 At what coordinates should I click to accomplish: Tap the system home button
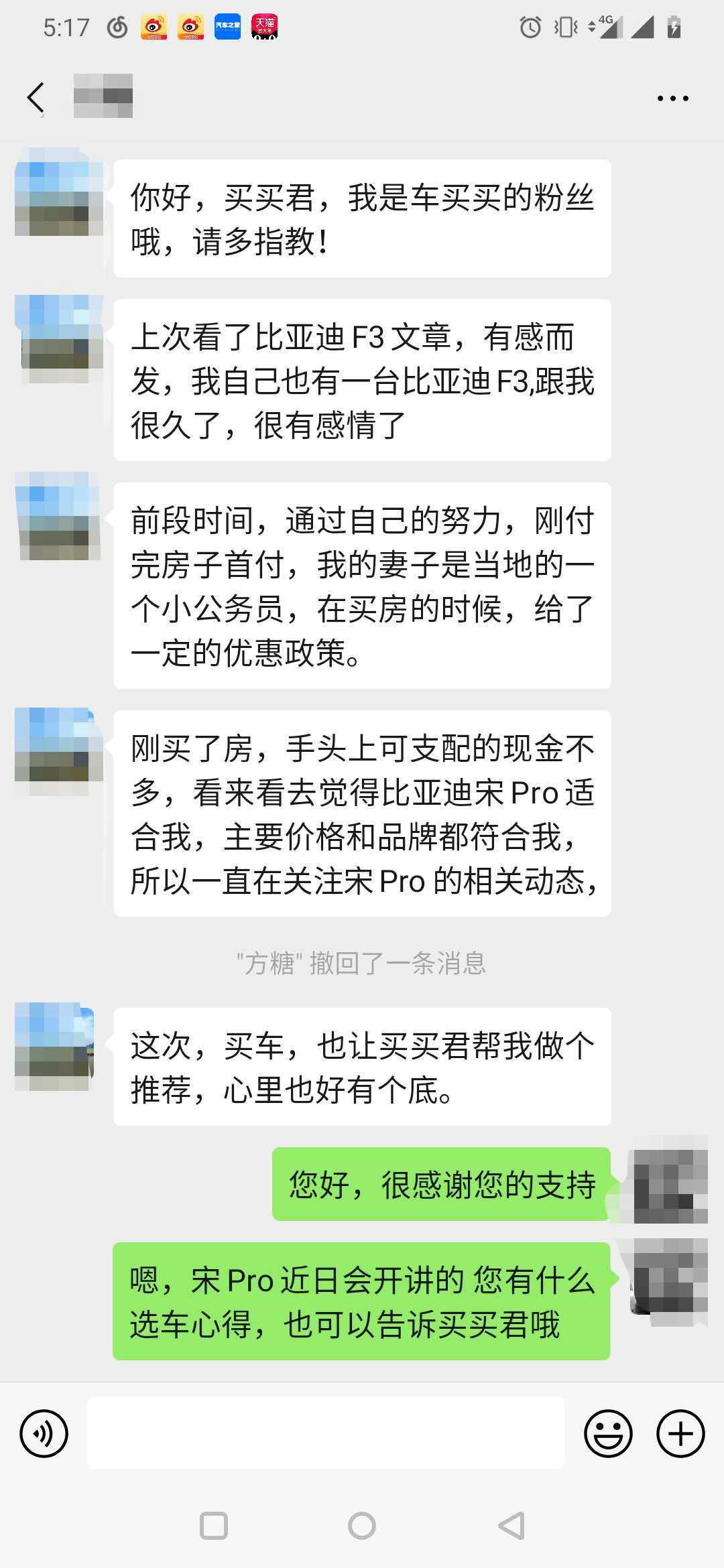pyautogui.click(x=362, y=1526)
